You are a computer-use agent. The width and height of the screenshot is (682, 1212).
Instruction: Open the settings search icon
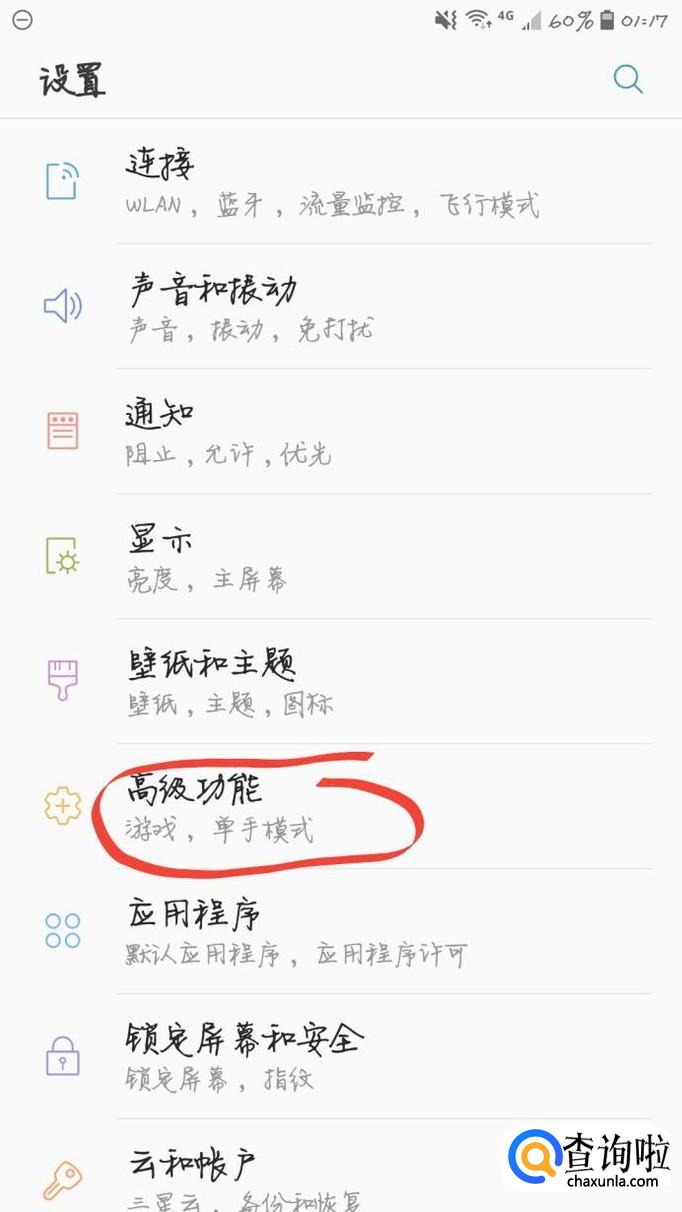click(x=628, y=79)
